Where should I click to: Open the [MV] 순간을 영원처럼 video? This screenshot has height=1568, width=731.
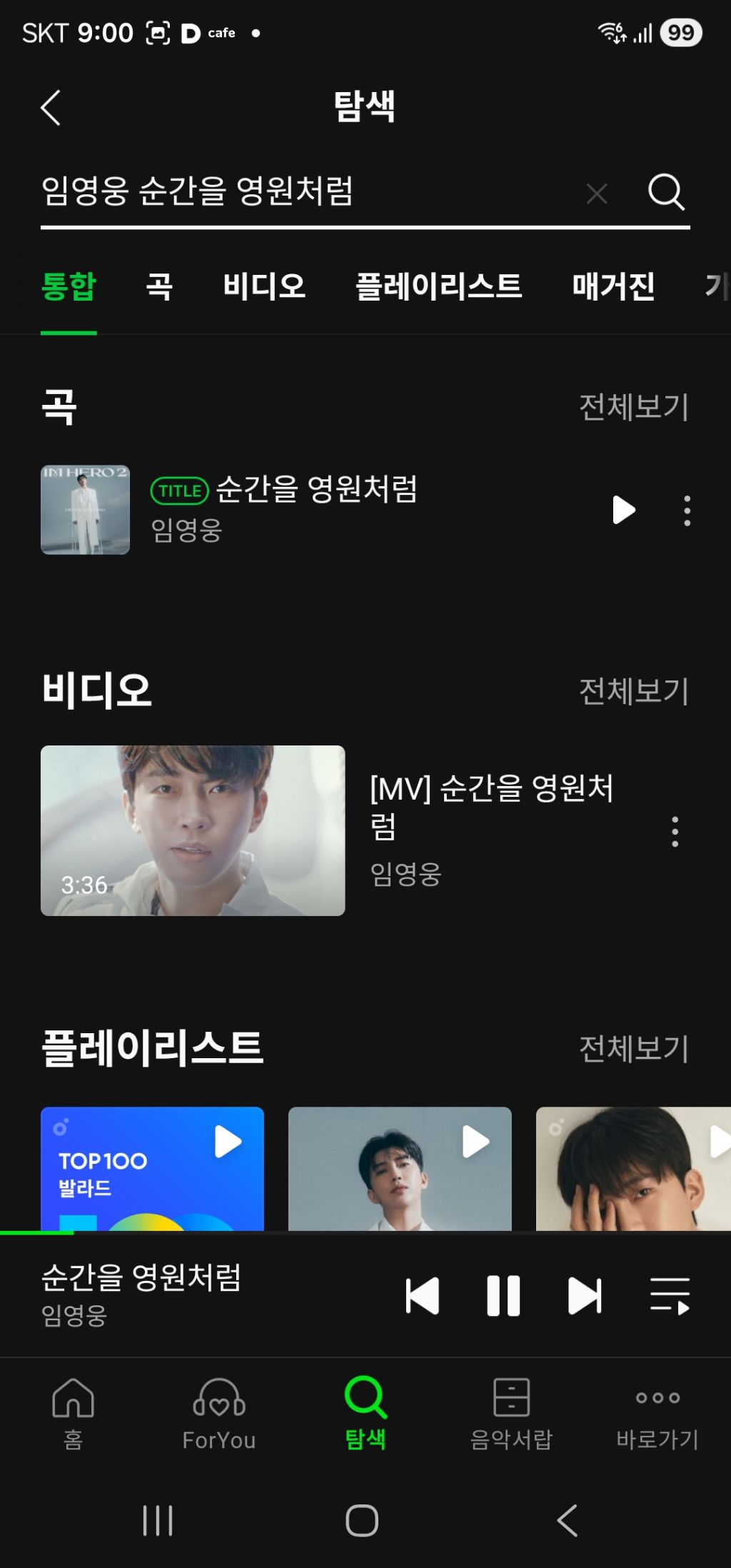(193, 830)
